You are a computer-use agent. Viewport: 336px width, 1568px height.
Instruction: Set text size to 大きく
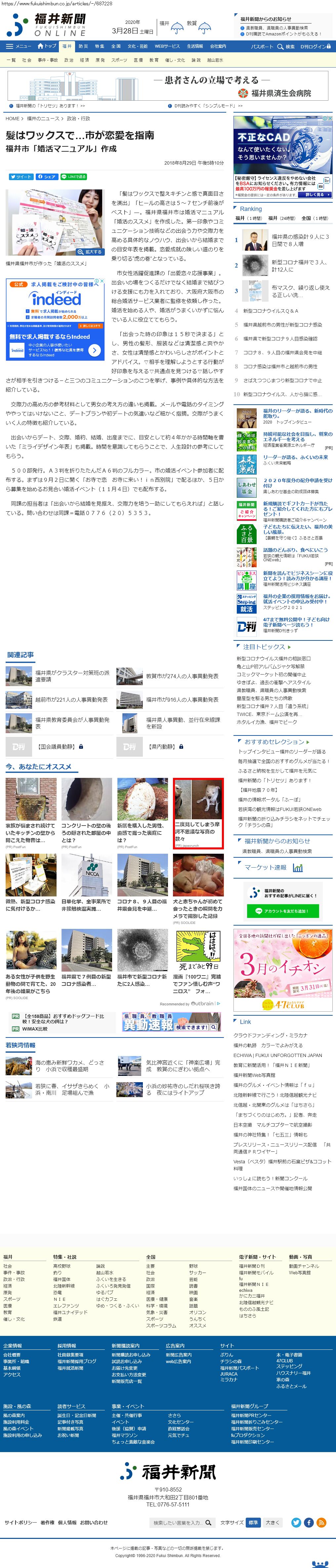pos(273,1522)
